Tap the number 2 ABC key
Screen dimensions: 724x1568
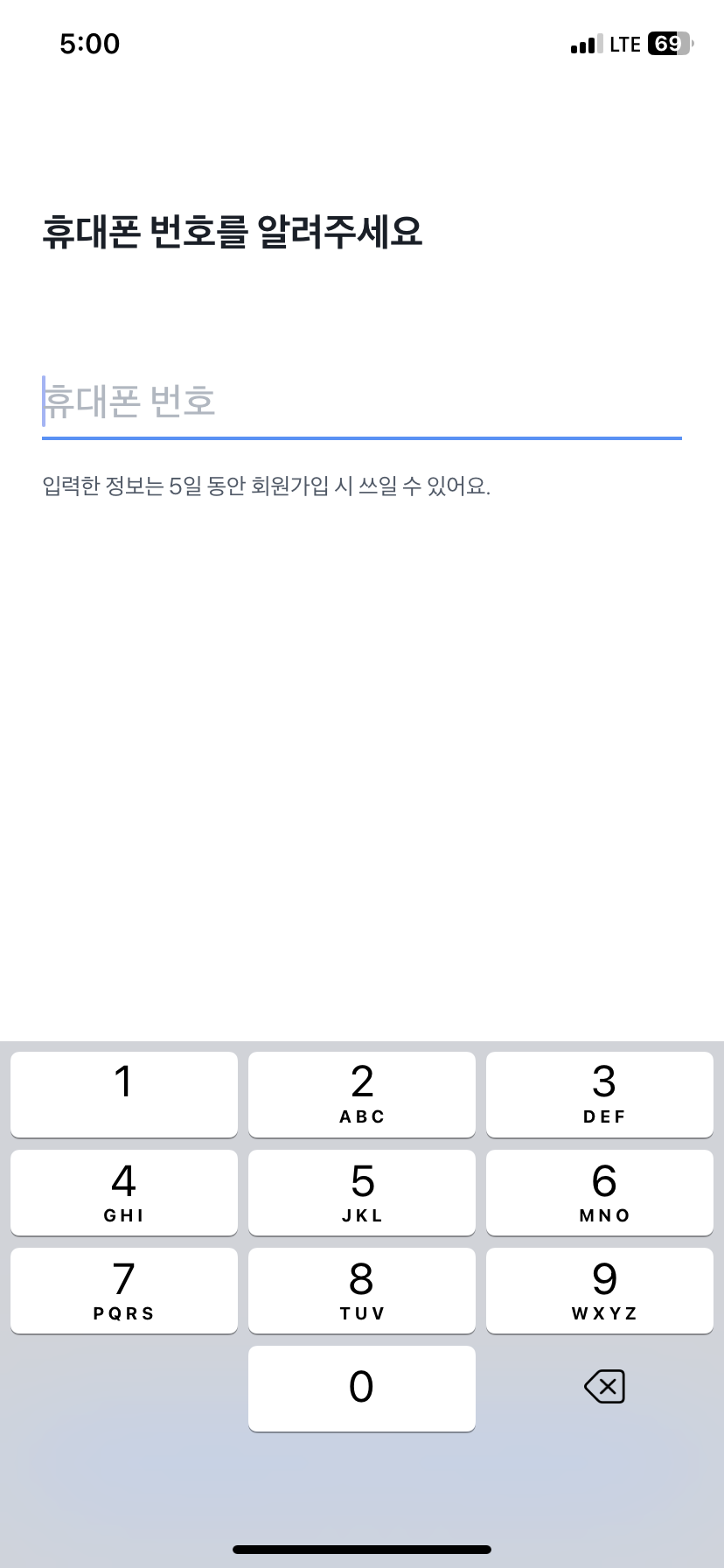[361, 1094]
